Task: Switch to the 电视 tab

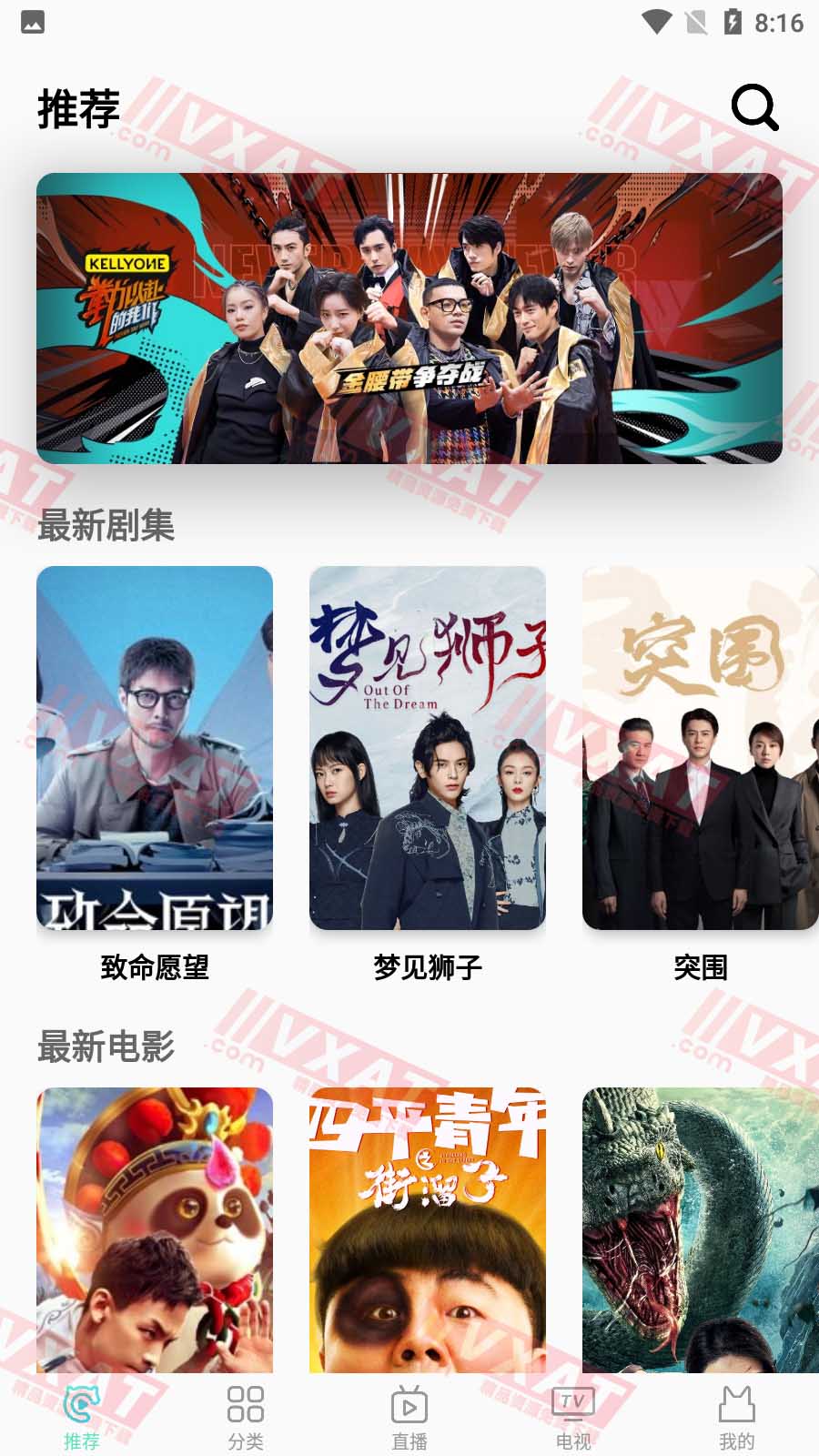Action: click(x=573, y=1417)
